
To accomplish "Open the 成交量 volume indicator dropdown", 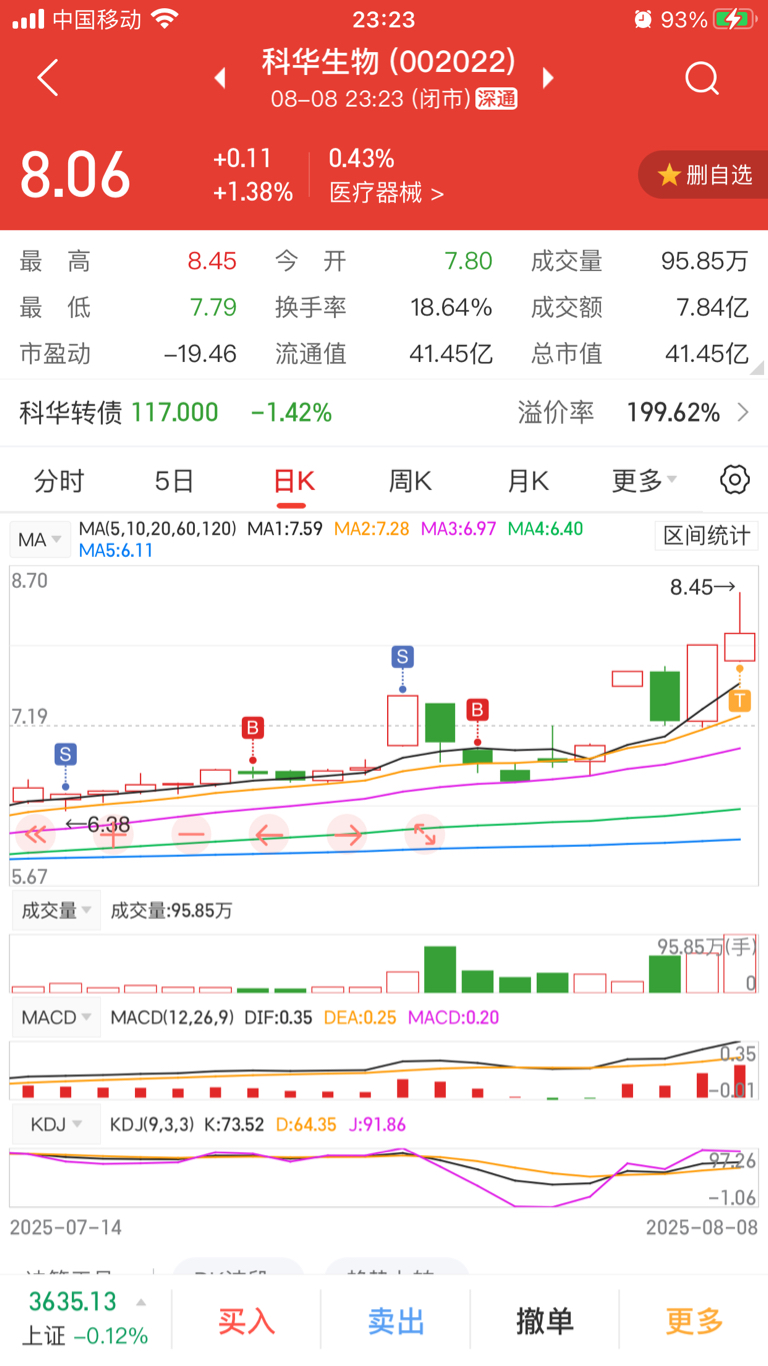I will (x=56, y=910).
